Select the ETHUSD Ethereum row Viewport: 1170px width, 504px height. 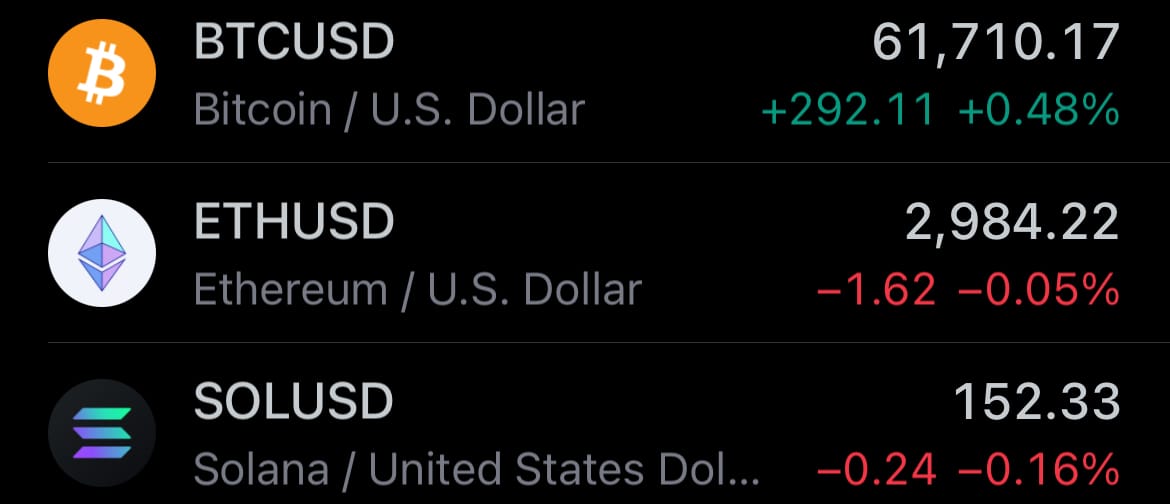pyautogui.click(x=585, y=254)
